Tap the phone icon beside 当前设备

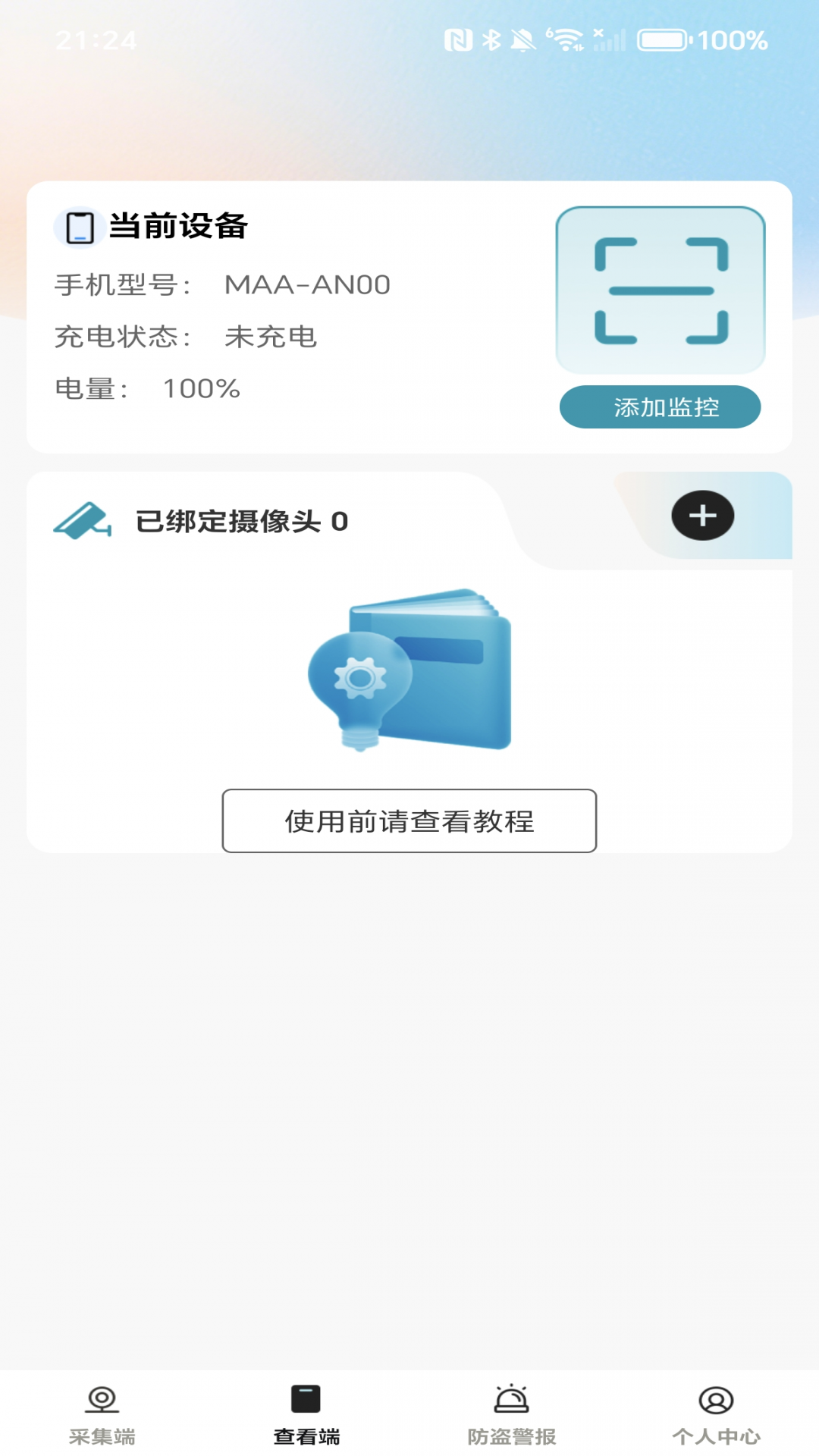point(78,225)
